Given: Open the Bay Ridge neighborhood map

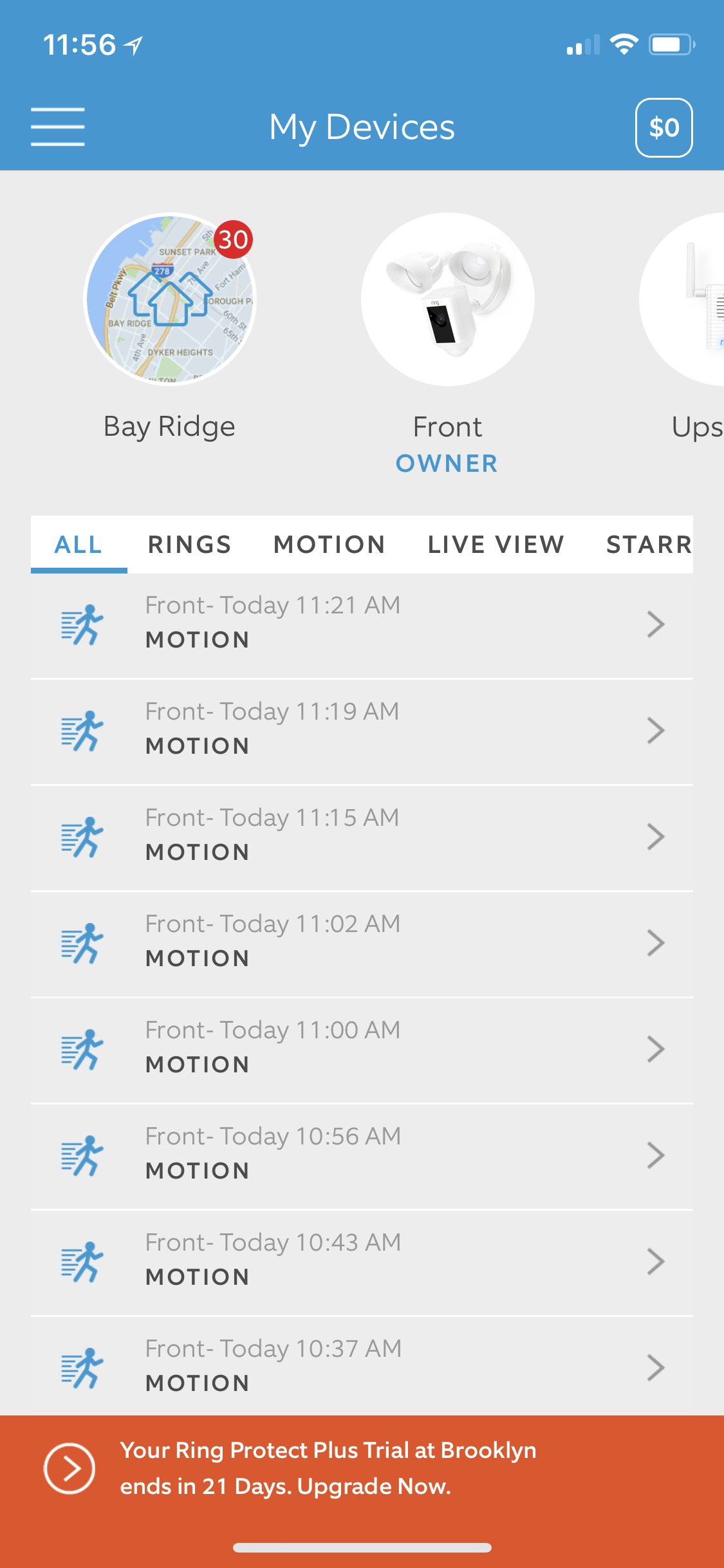Looking at the screenshot, I should (171, 299).
